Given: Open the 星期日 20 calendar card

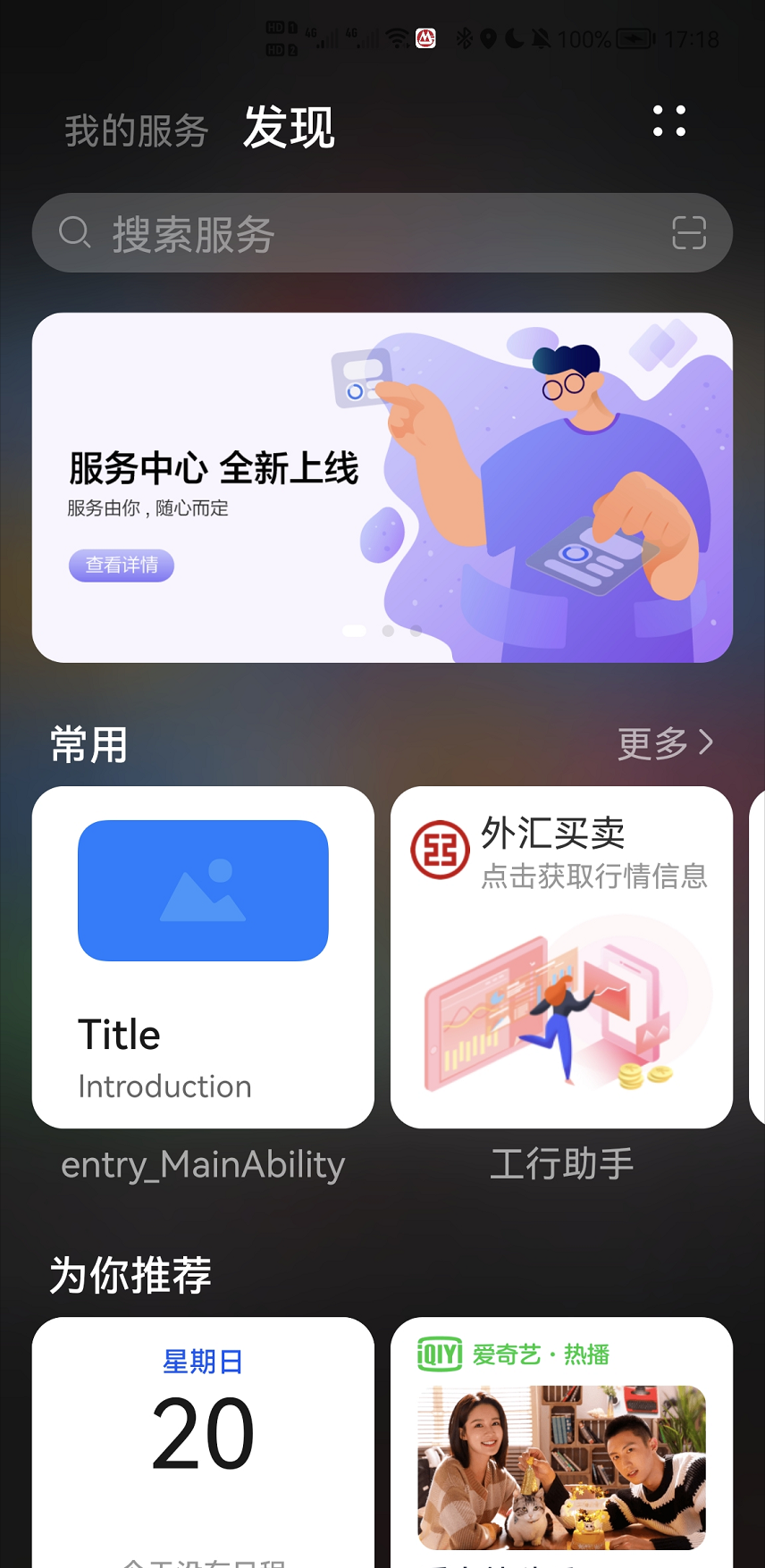Looking at the screenshot, I should pyautogui.click(x=203, y=1438).
